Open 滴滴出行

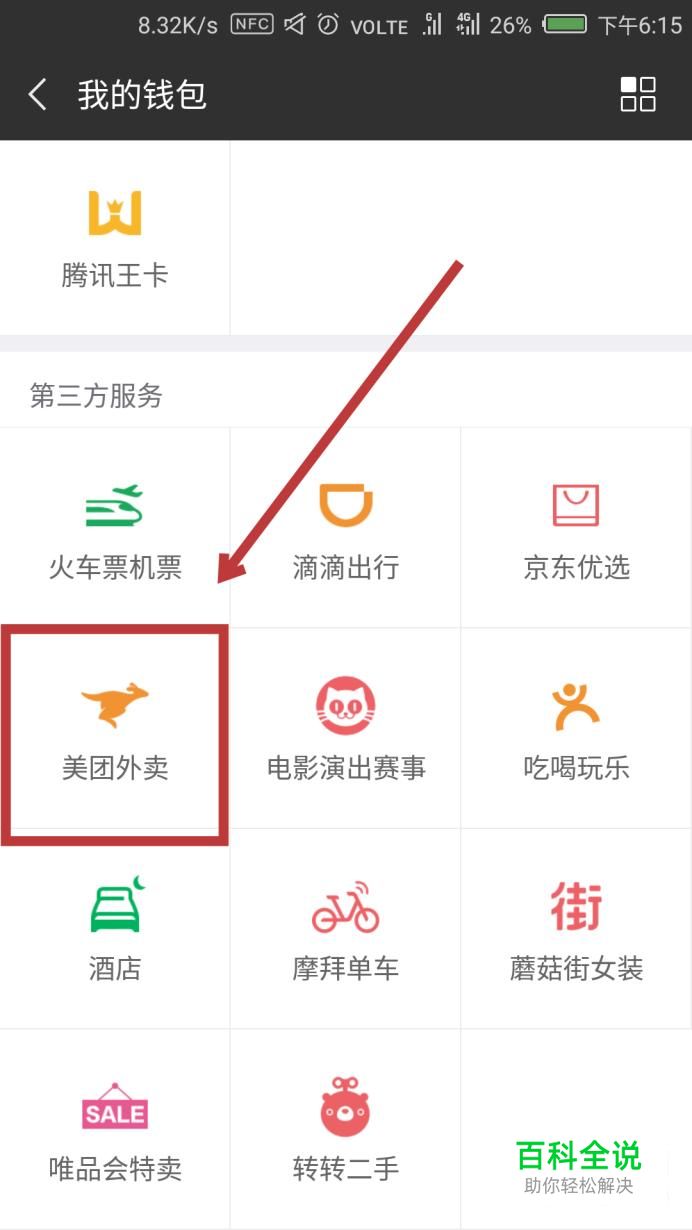(x=345, y=530)
